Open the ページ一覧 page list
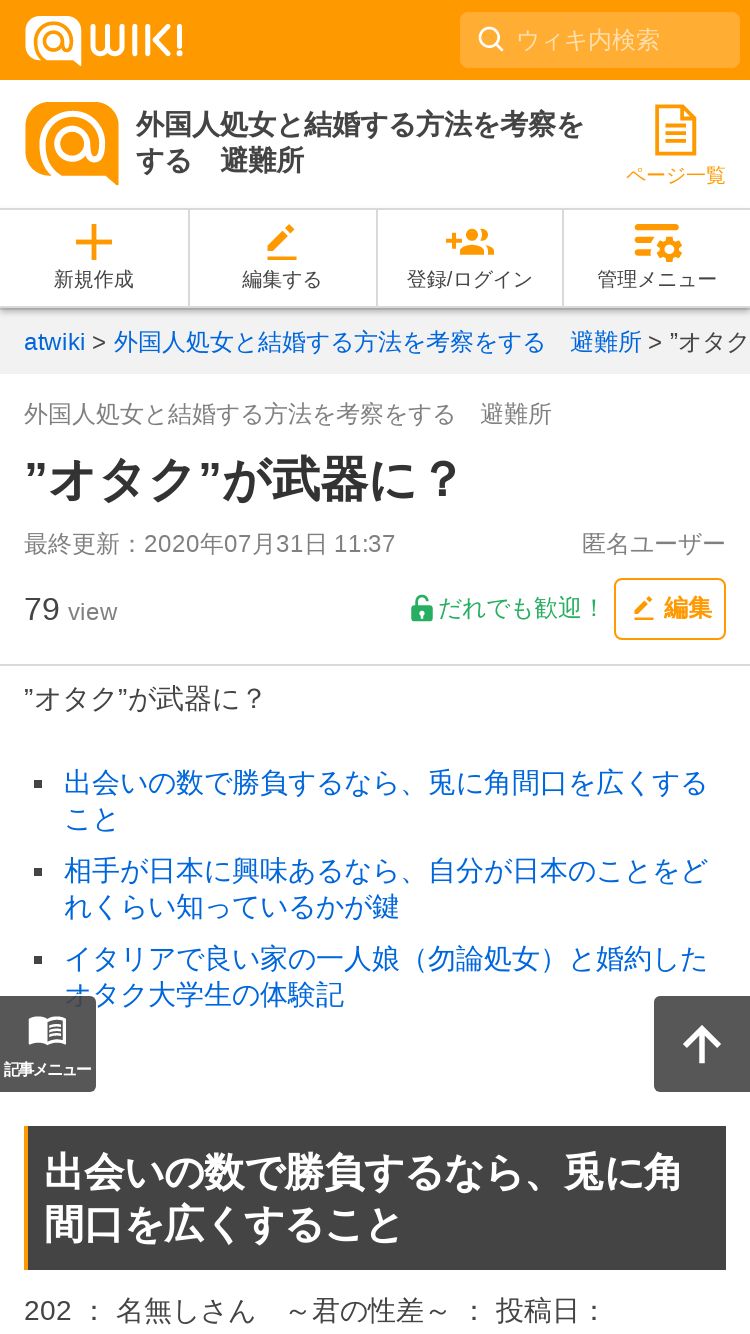The height and width of the screenshot is (1334, 750). [676, 145]
